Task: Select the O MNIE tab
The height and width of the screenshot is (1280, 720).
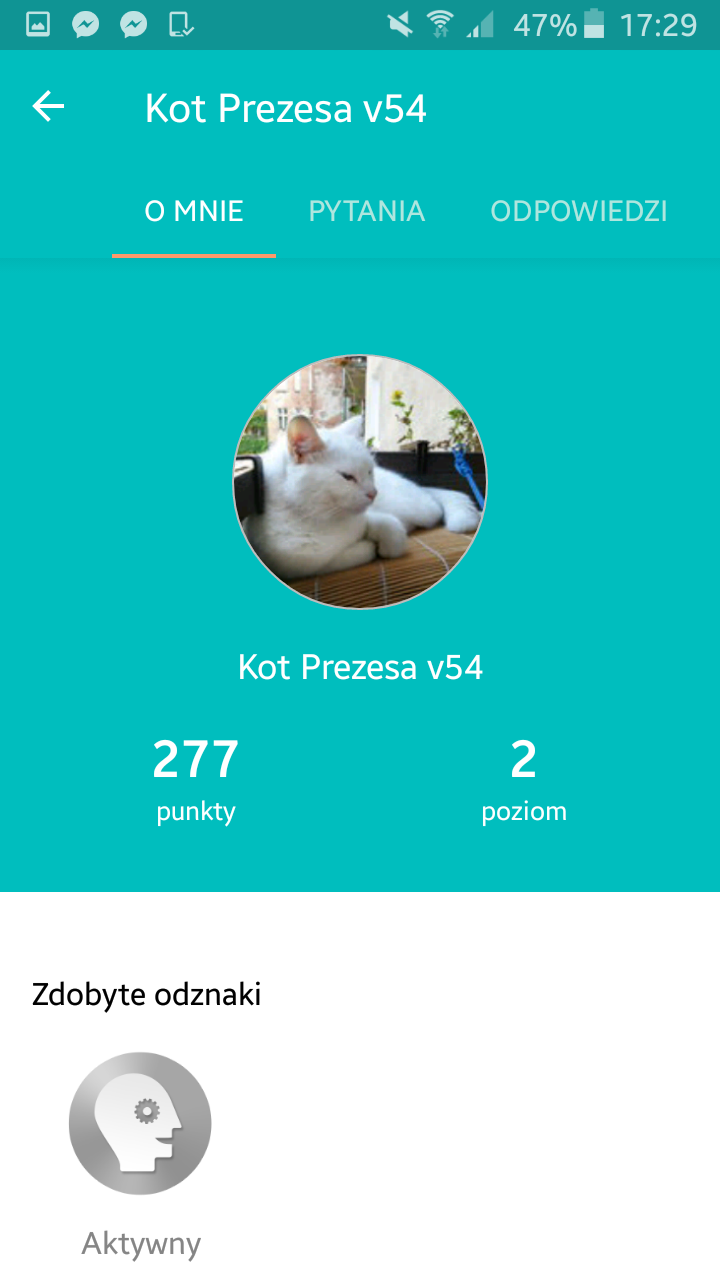Action: click(194, 212)
